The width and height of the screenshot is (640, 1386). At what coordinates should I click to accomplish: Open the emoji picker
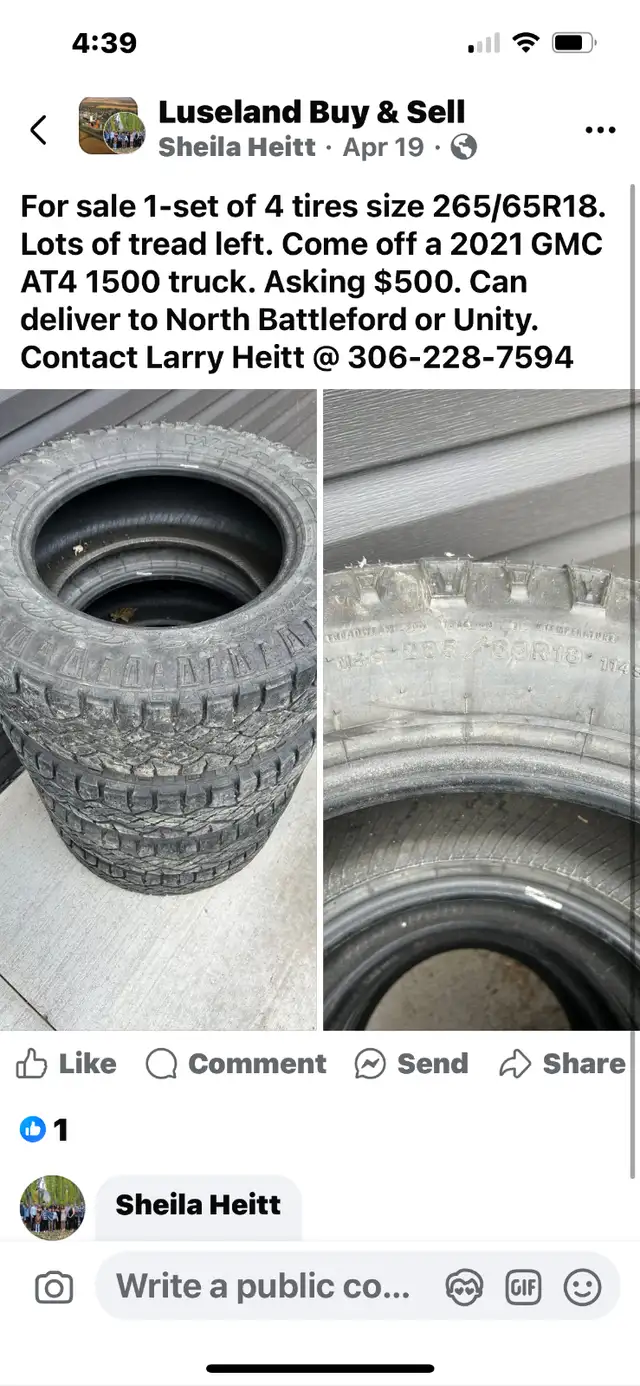click(583, 1288)
